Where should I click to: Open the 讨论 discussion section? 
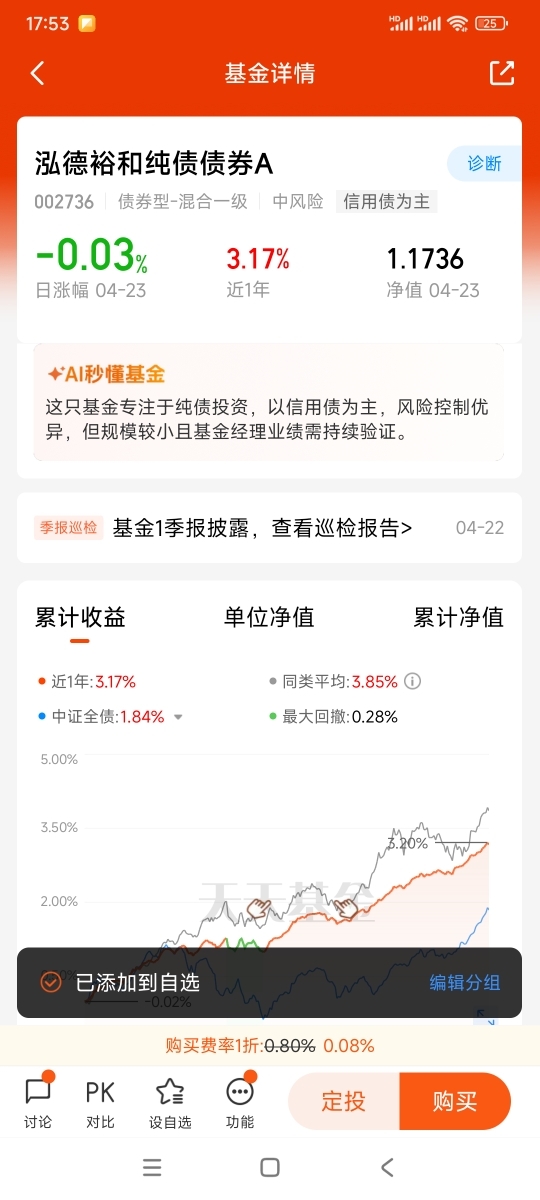(38, 1103)
